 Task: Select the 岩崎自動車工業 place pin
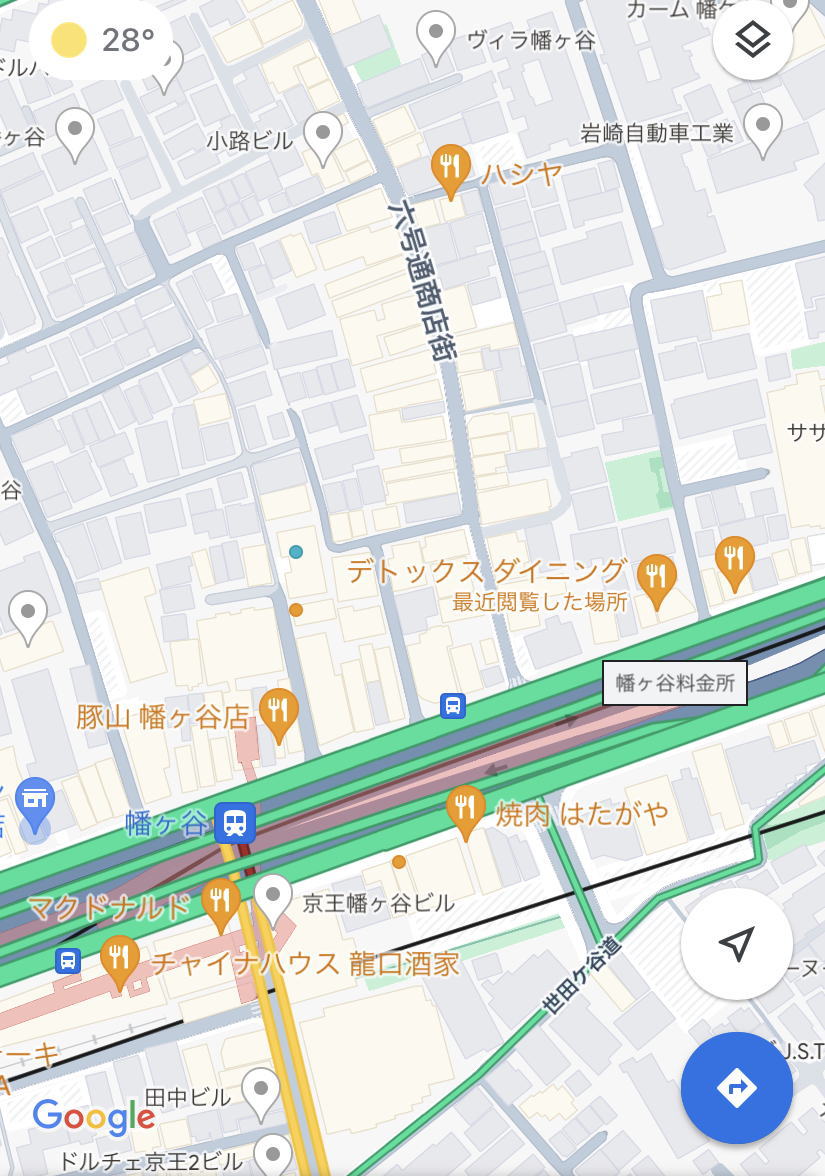pos(763,129)
